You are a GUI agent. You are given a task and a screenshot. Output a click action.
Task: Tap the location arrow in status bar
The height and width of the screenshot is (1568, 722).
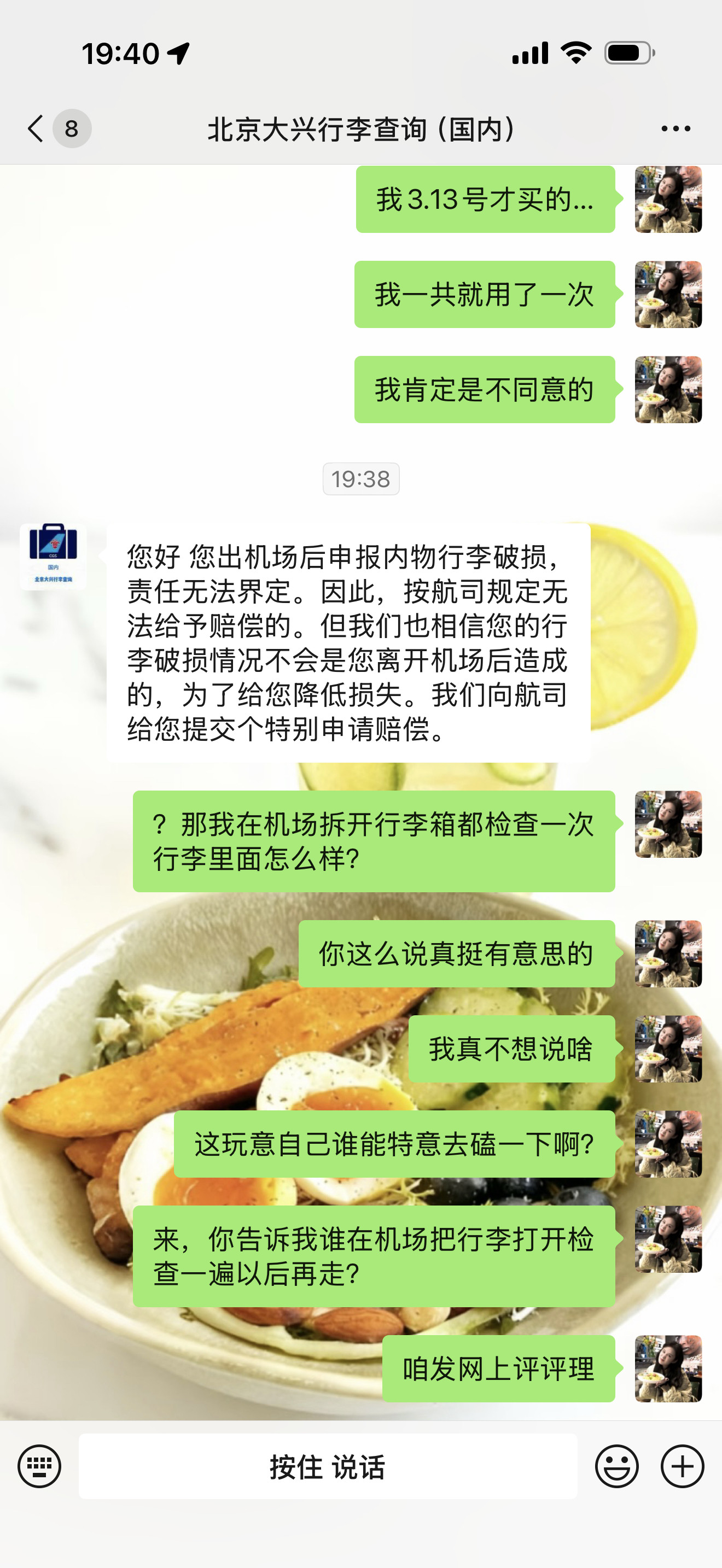click(x=177, y=52)
